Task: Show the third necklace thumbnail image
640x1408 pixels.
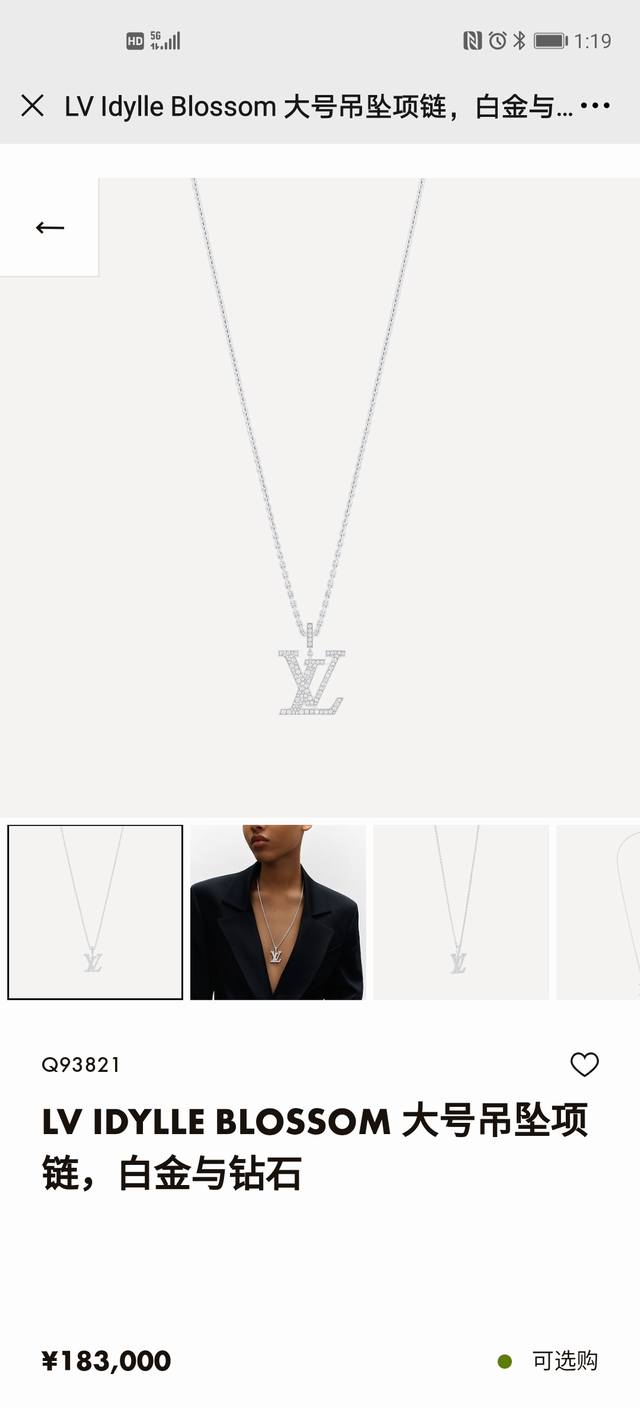Action: click(461, 912)
